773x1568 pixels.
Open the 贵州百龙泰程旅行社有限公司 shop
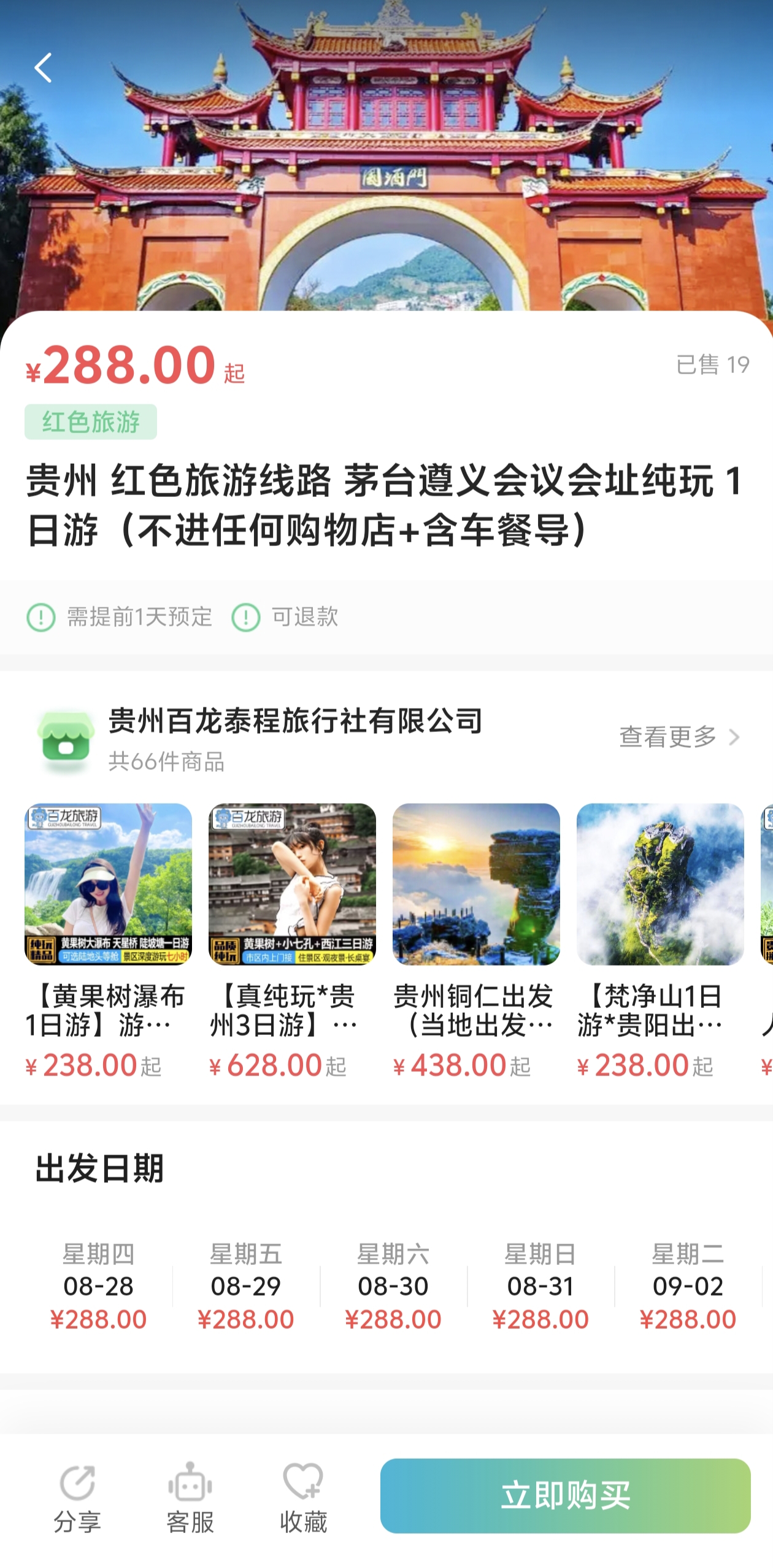click(x=294, y=721)
